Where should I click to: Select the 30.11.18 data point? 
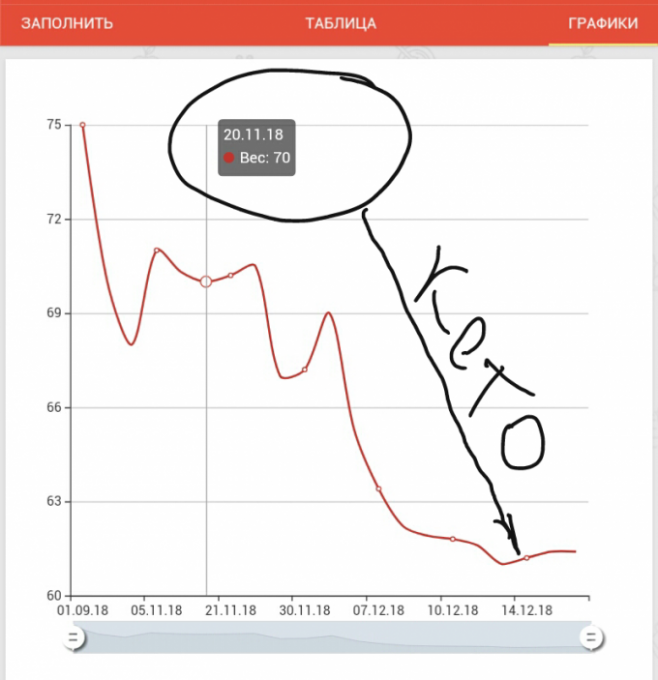click(304, 370)
